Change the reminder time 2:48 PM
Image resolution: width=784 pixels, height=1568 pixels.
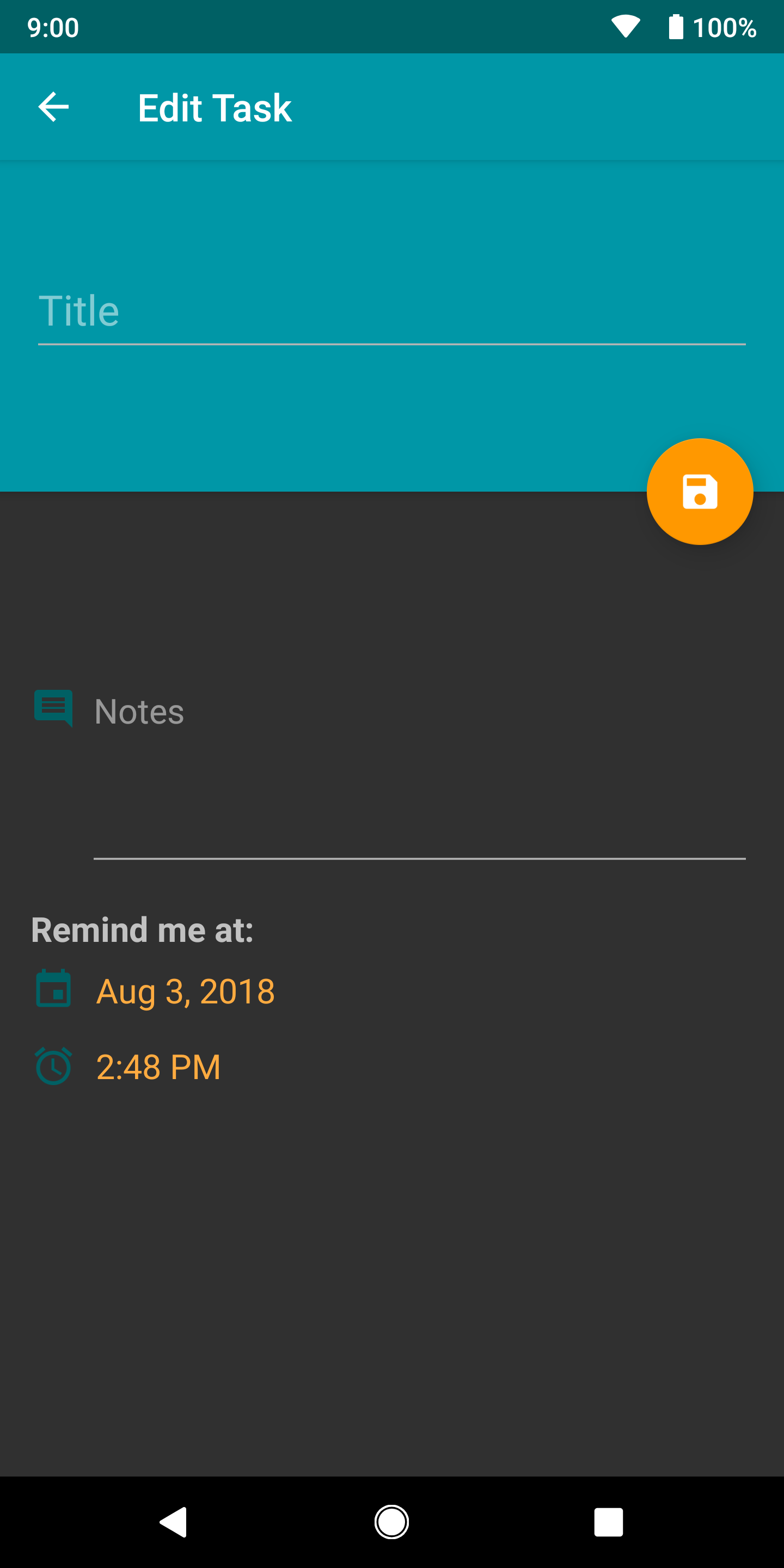pos(158,1067)
